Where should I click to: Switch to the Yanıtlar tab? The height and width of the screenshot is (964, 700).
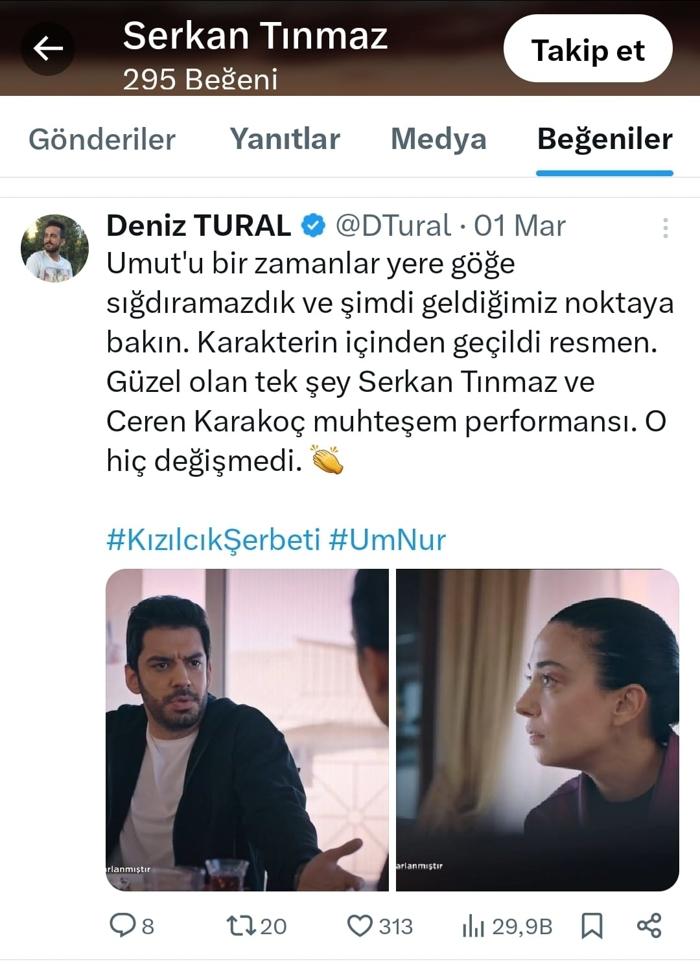(285, 139)
